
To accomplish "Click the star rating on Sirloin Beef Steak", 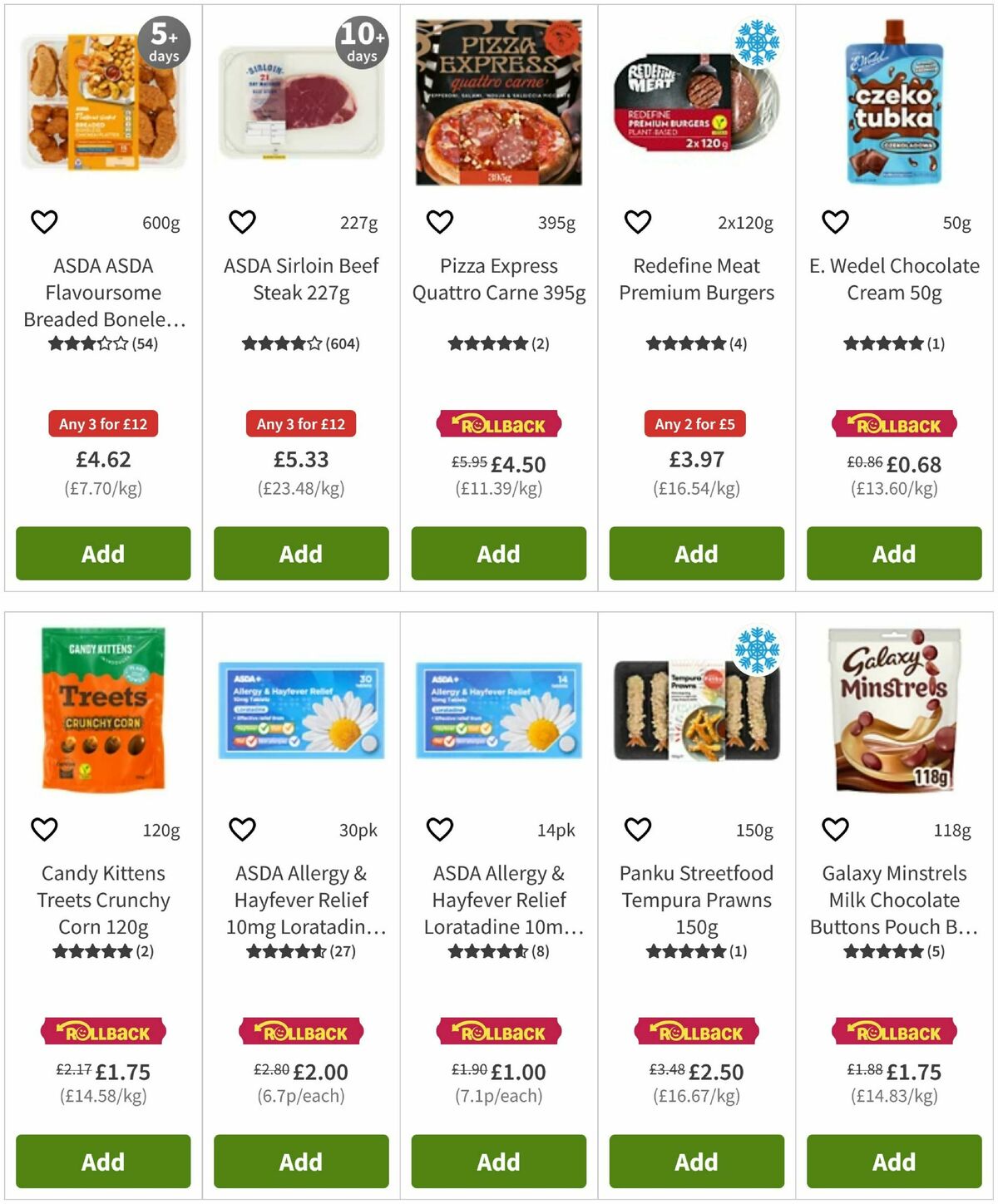I will coord(300,341).
